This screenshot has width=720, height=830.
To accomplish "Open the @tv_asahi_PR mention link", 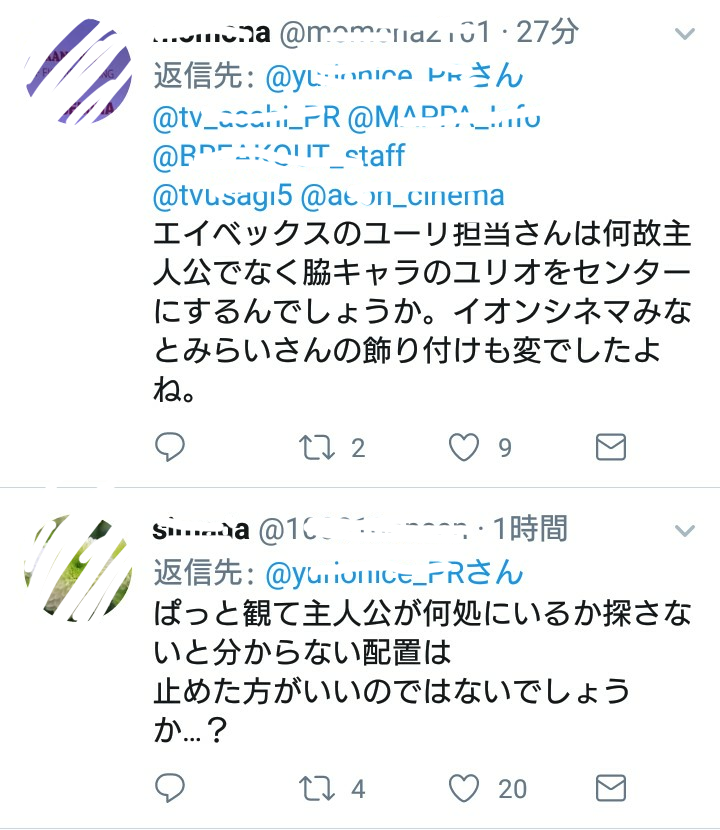I will click(x=245, y=117).
